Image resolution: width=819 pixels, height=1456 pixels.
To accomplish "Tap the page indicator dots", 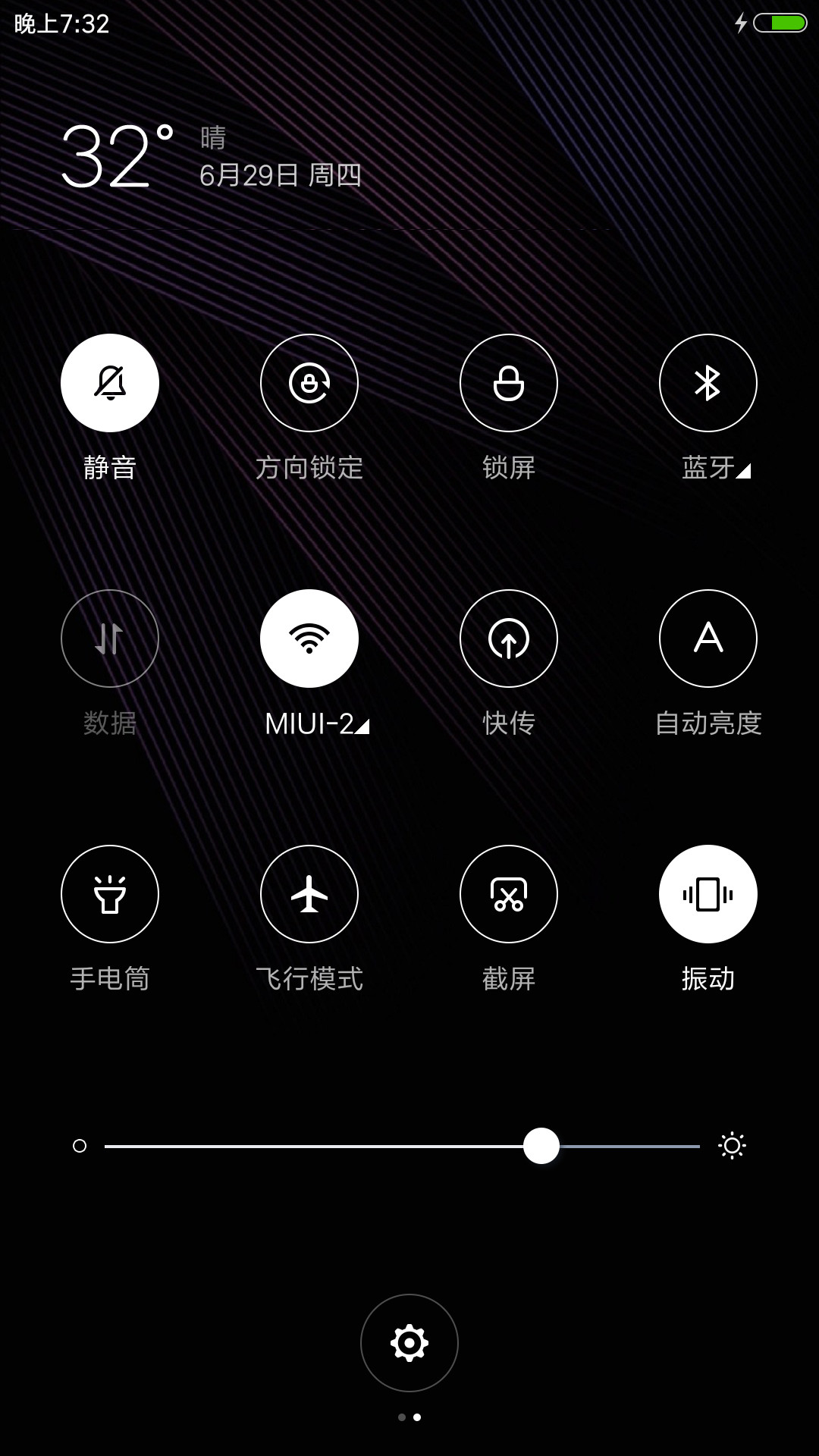I will point(409,1417).
